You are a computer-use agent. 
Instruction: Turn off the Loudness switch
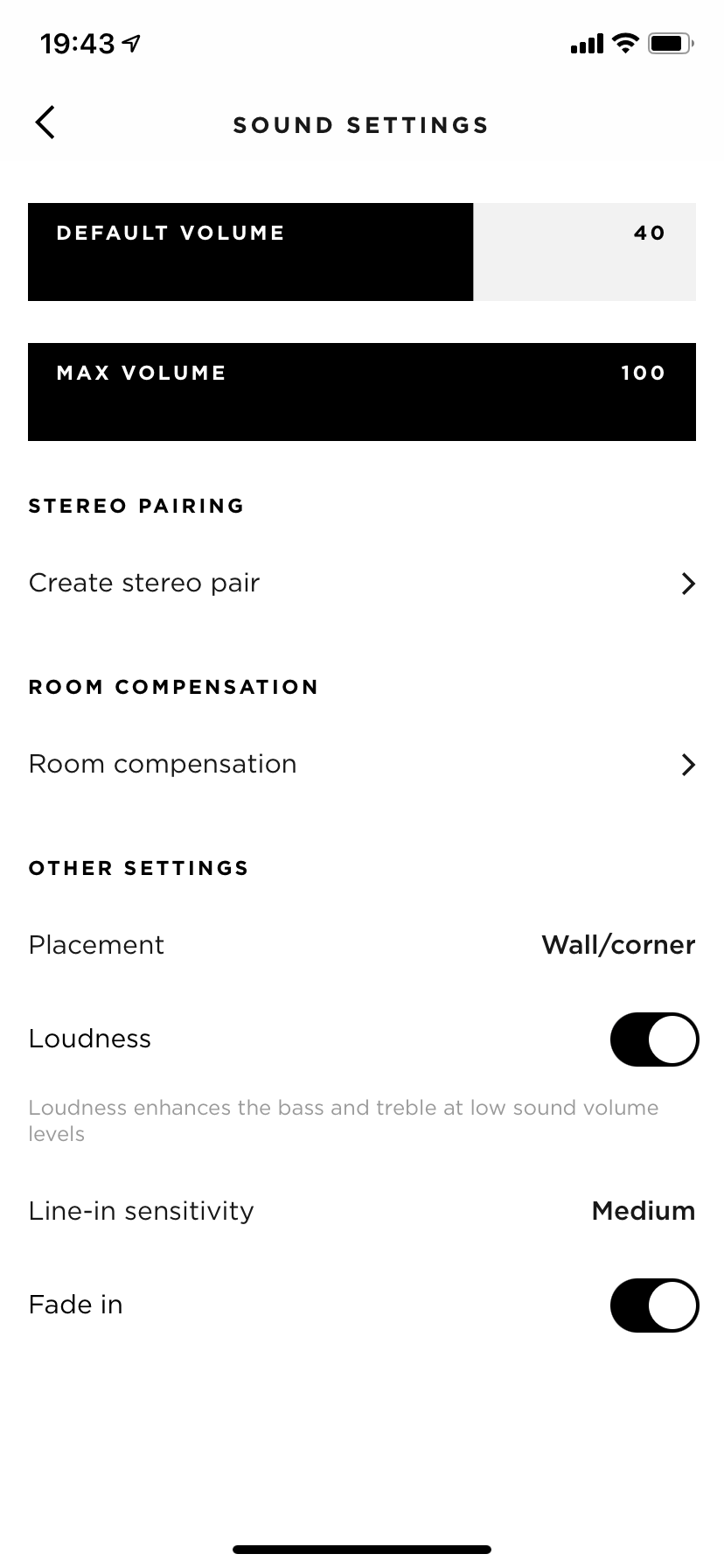coord(654,1039)
